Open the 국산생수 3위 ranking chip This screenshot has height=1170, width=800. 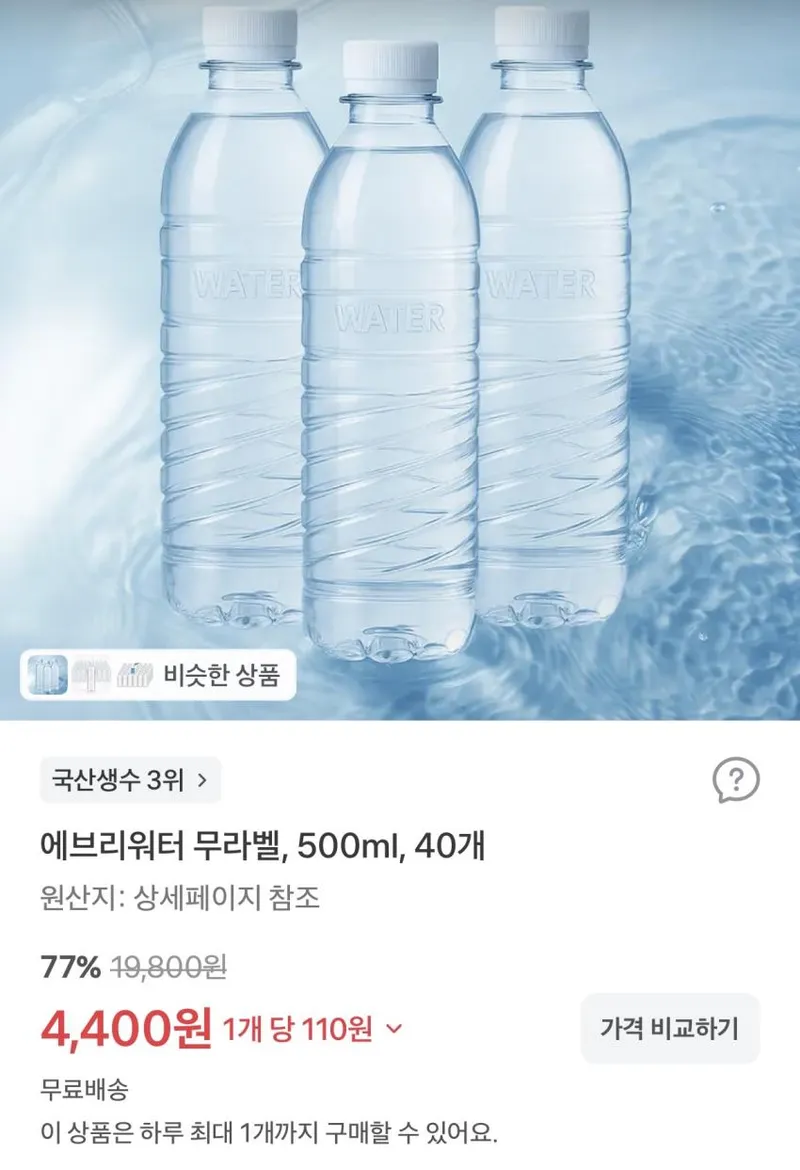tap(130, 780)
